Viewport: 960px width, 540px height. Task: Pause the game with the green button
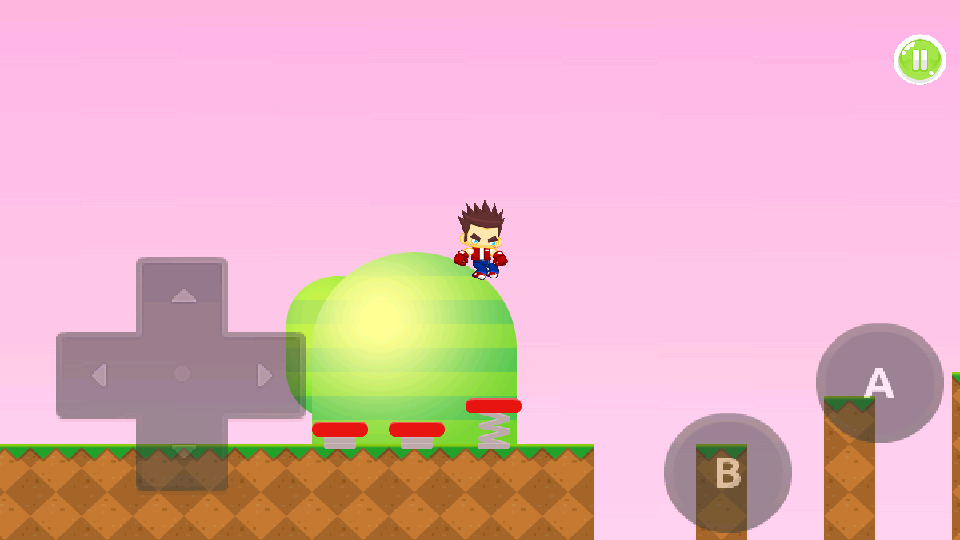tap(919, 60)
